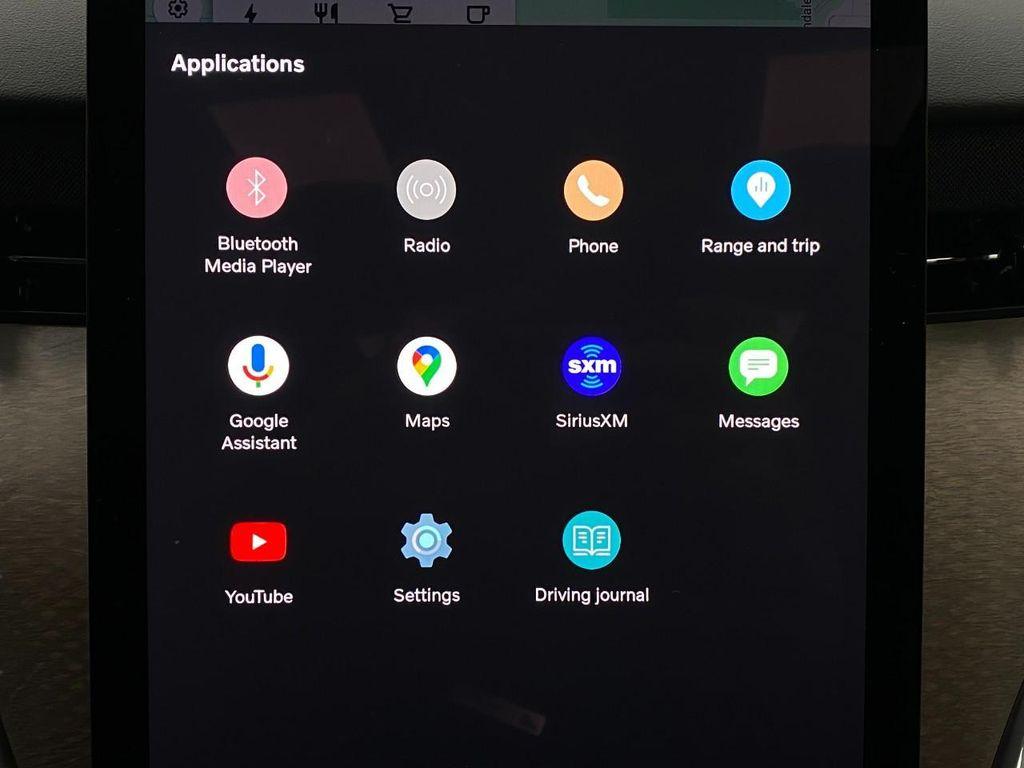Open the SiriusXM app
This screenshot has width=1024, height=768.
coord(592,367)
